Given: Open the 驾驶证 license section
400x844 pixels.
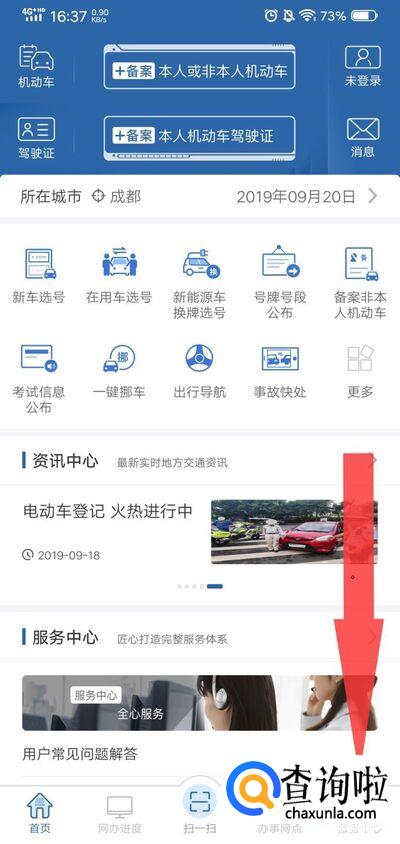Looking at the screenshot, I should (36, 138).
